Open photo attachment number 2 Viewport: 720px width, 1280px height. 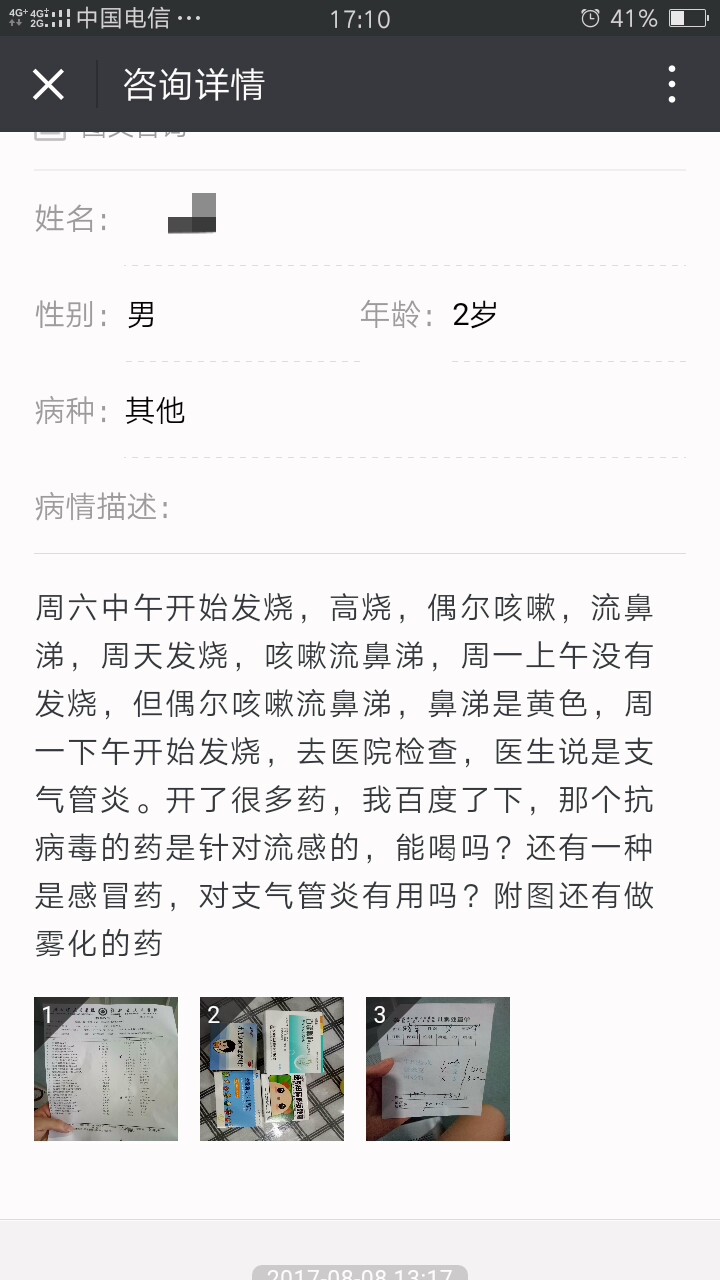click(271, 1068)
